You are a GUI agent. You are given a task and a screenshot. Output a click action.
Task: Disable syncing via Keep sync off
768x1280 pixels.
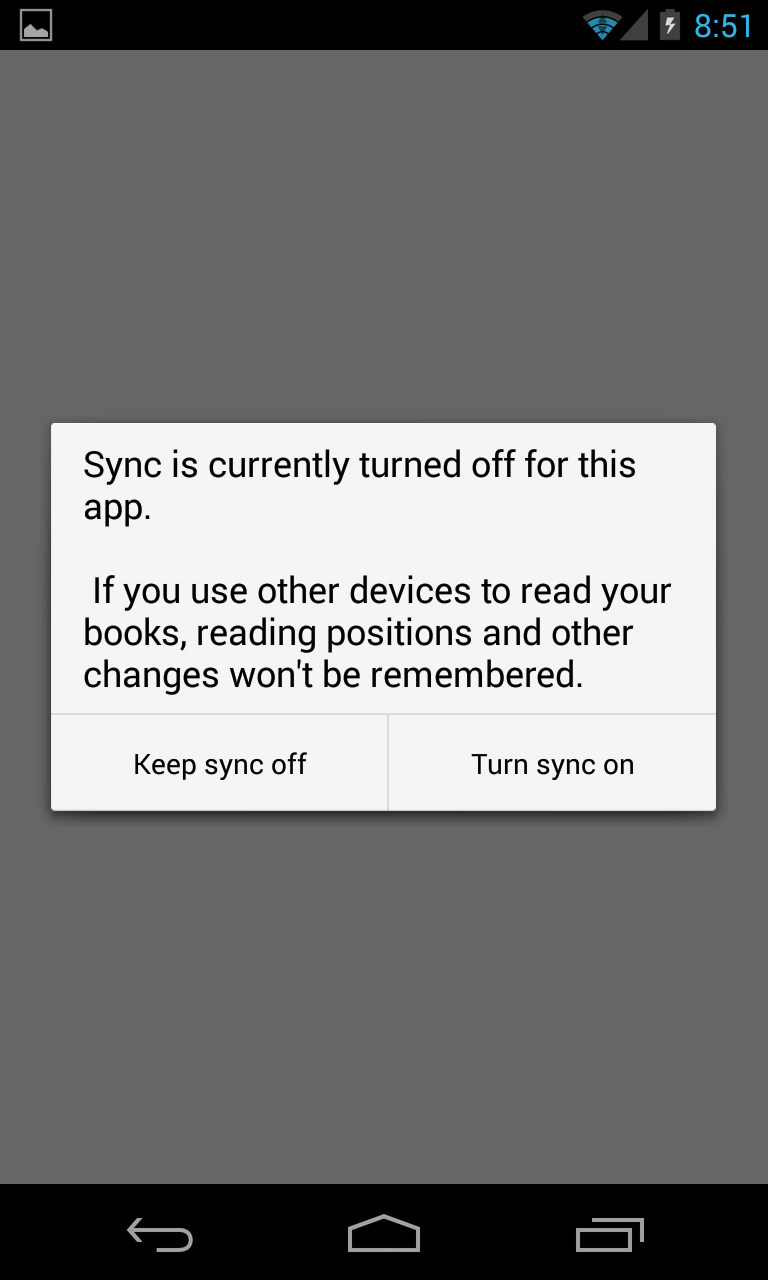tap(219, 763)
